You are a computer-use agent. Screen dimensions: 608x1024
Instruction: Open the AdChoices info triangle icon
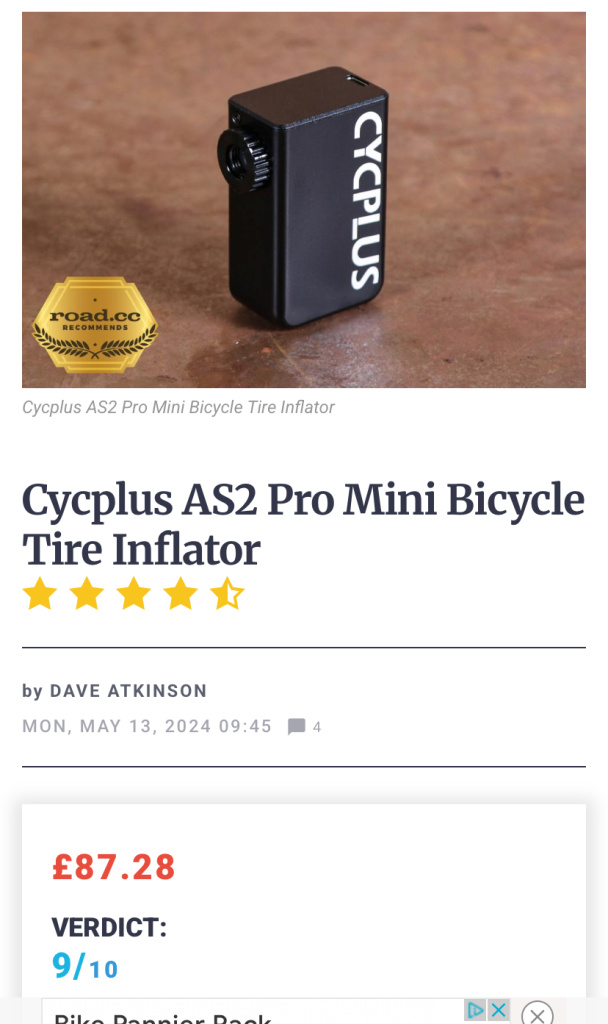tap(476, 1011)
